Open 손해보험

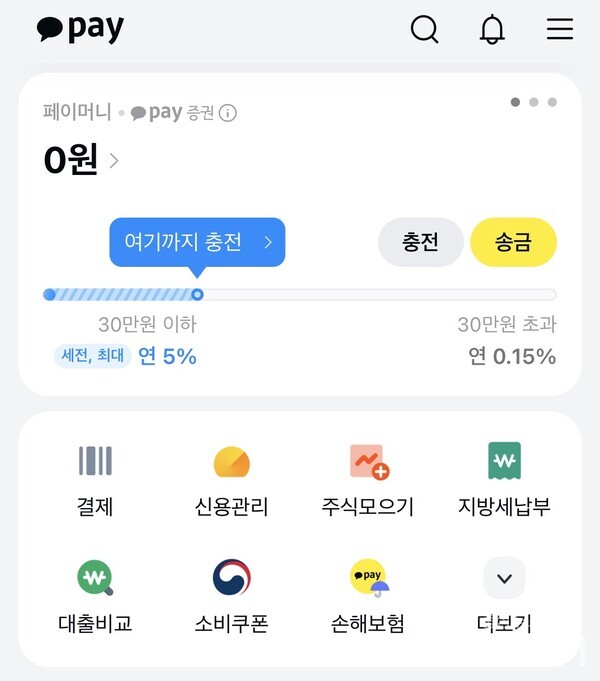367,597
